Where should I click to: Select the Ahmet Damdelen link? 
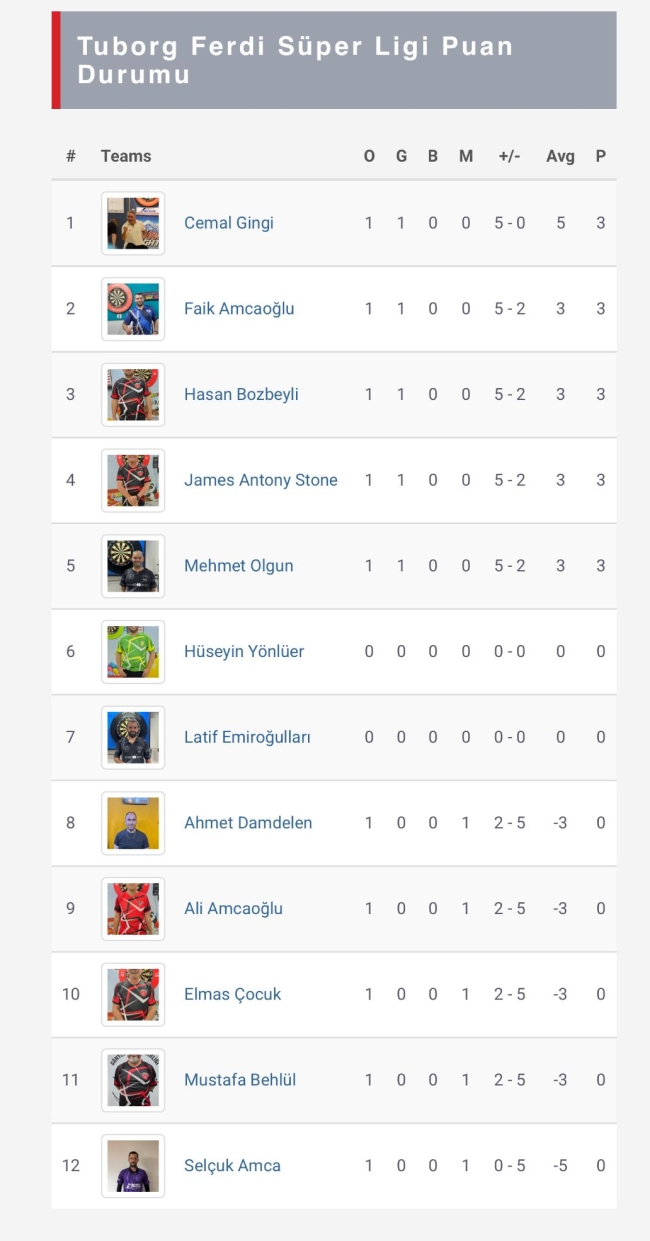tap(248, 823)
